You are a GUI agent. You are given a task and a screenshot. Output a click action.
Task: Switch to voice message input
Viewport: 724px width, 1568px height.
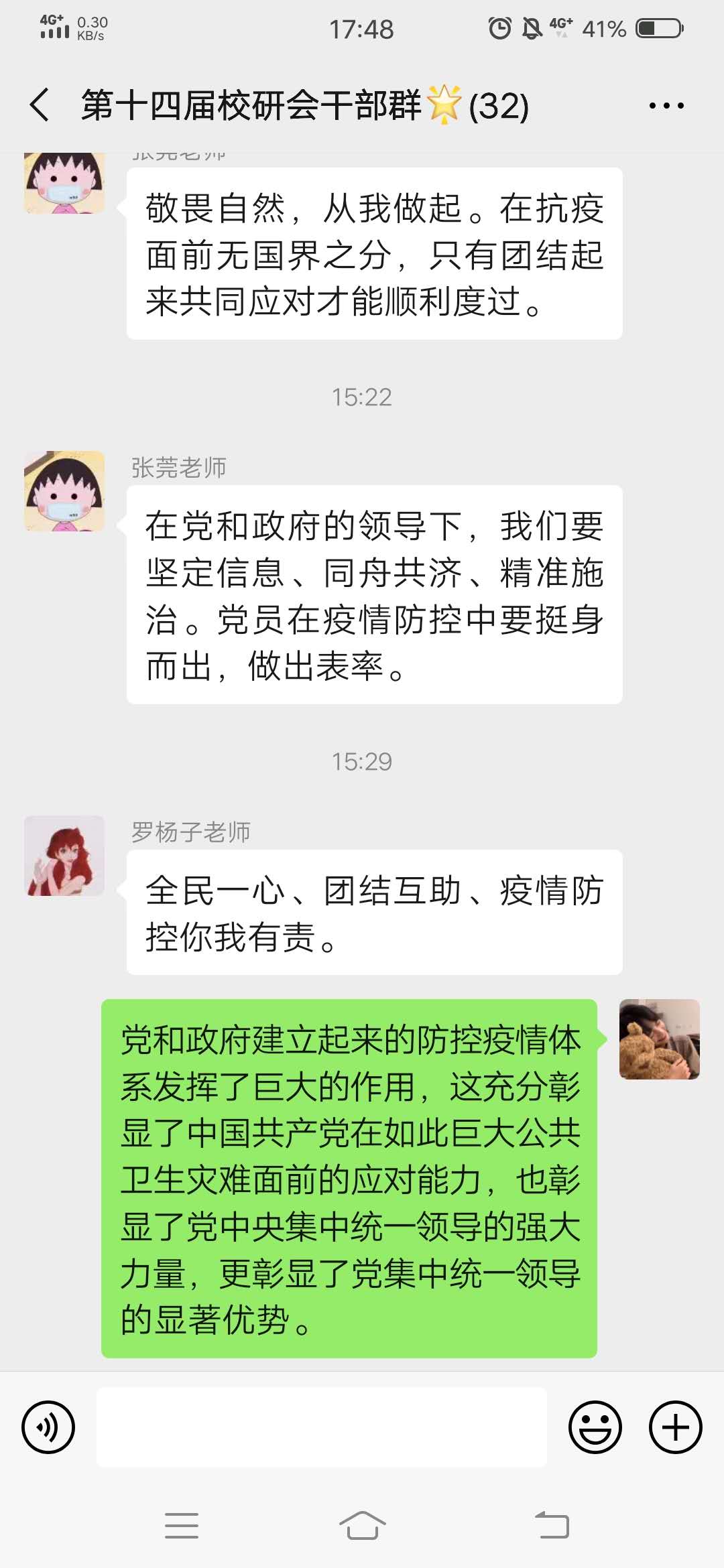click(x=48, y=1427)
